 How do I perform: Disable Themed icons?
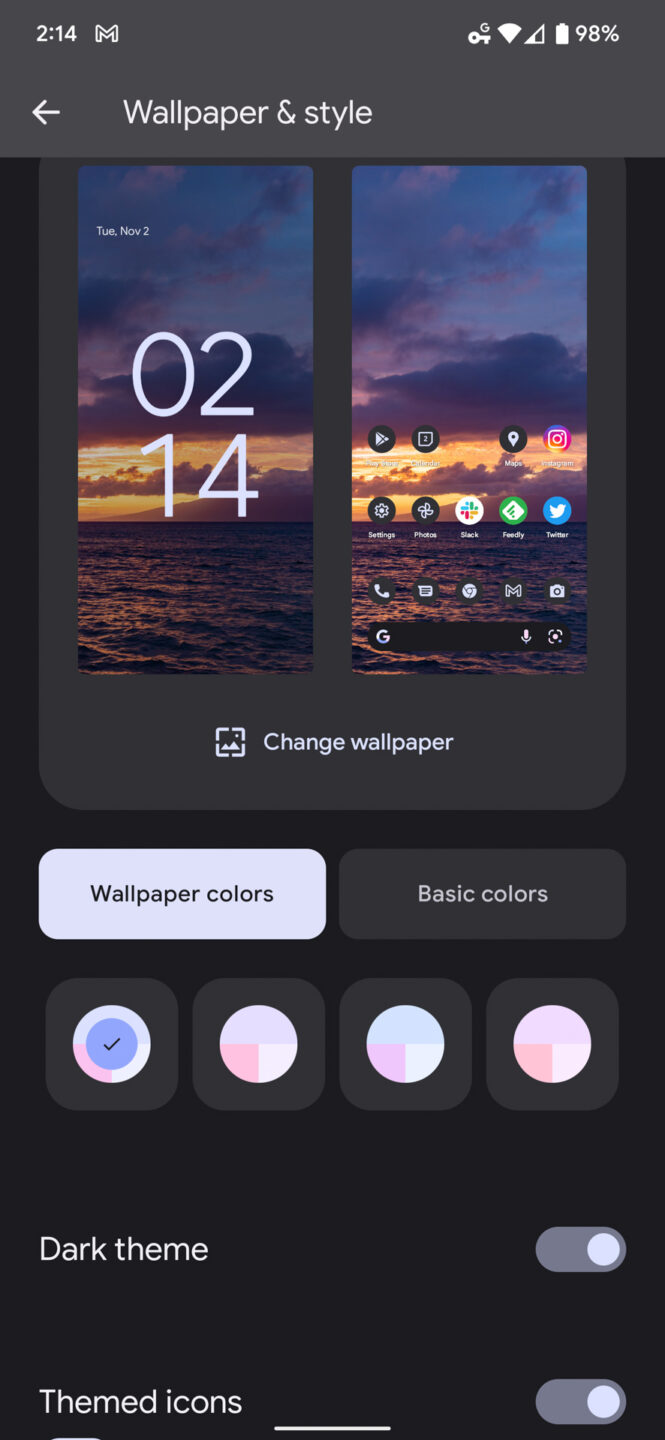pyautogui.click(x=580, y=1402)
